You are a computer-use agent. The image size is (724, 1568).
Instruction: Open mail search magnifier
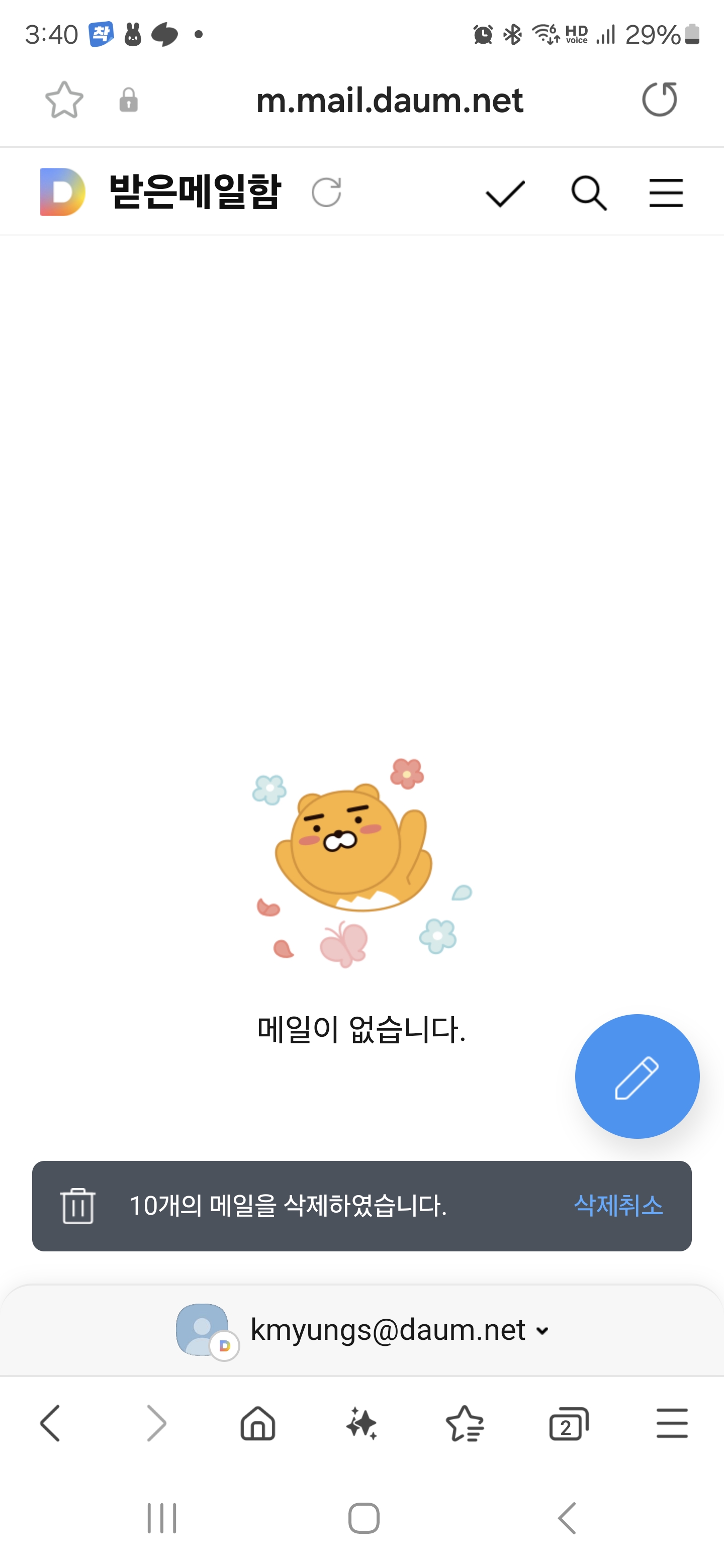pos(589,193)
